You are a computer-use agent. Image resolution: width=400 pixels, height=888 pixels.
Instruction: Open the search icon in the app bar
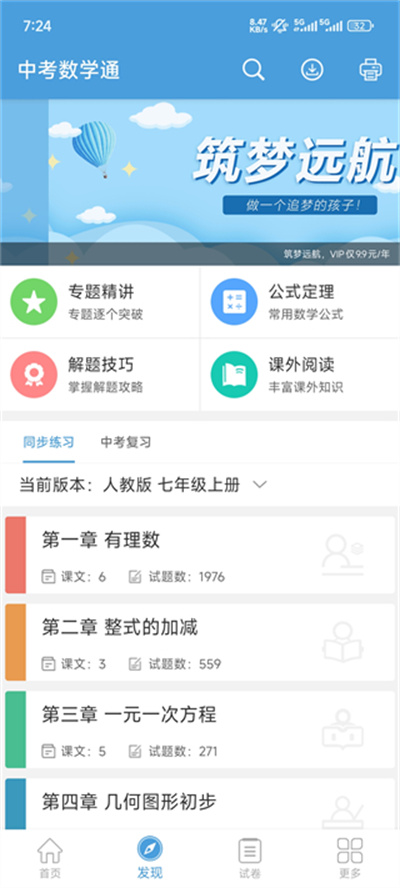click(253, 70)
